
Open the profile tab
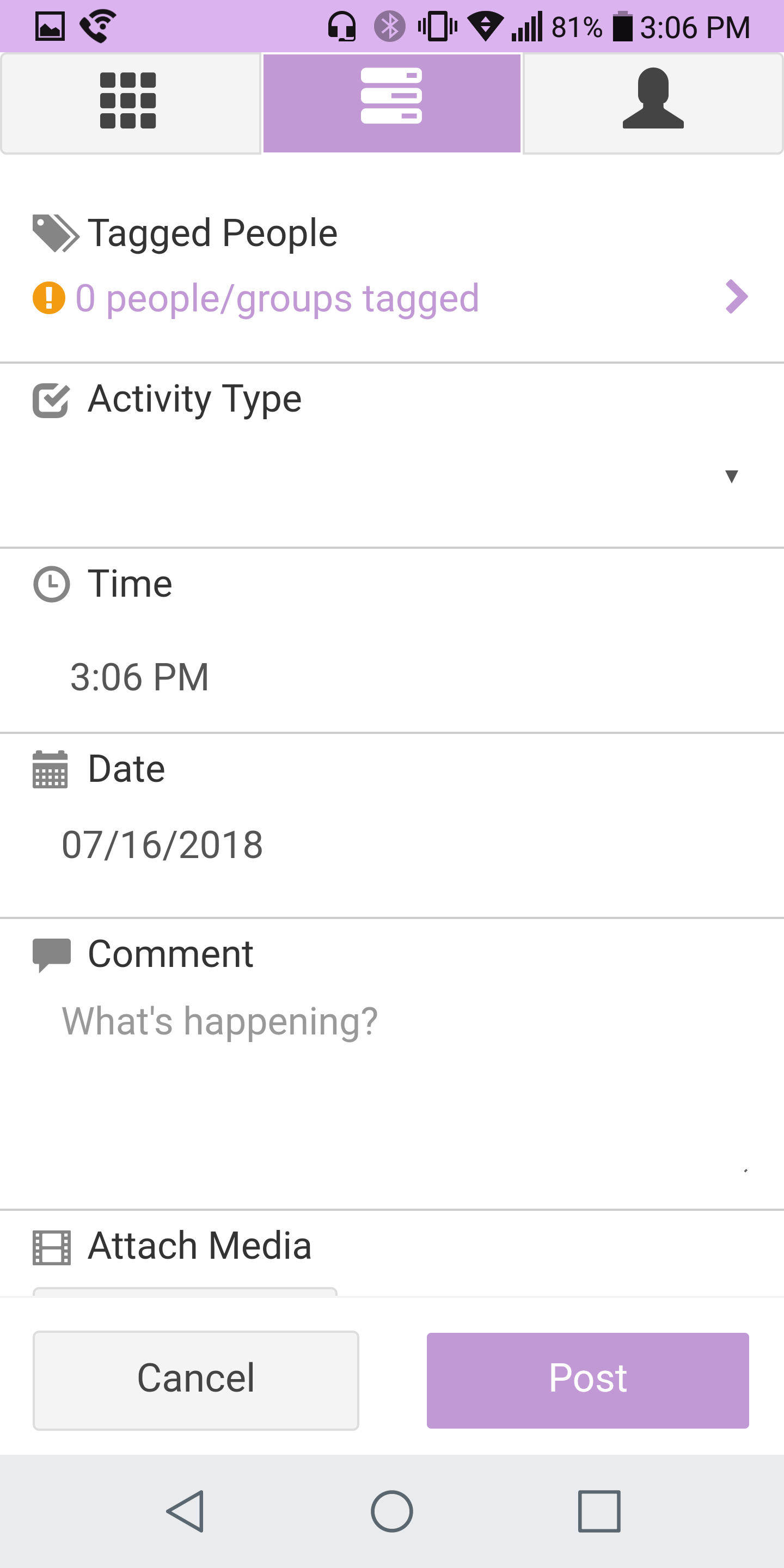click(x=653, y=102)
